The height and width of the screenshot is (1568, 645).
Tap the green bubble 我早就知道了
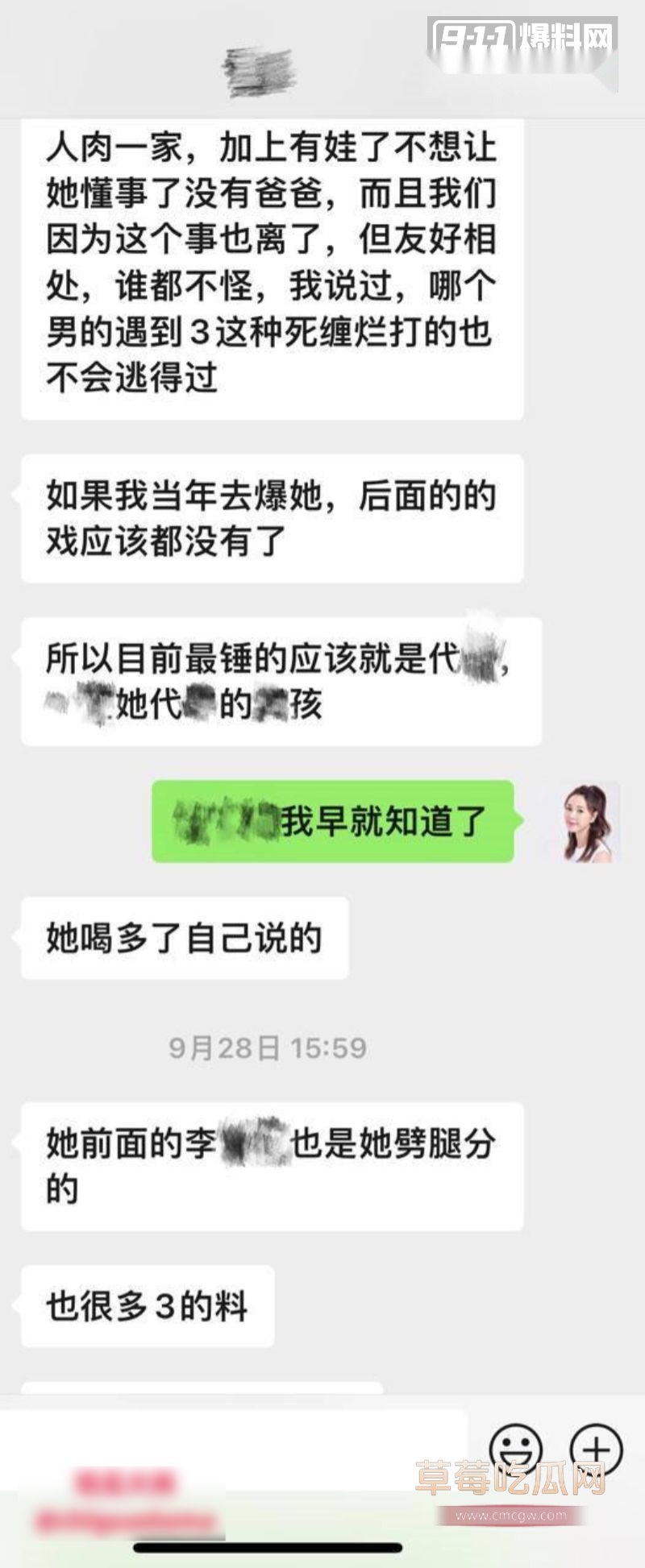331,822
